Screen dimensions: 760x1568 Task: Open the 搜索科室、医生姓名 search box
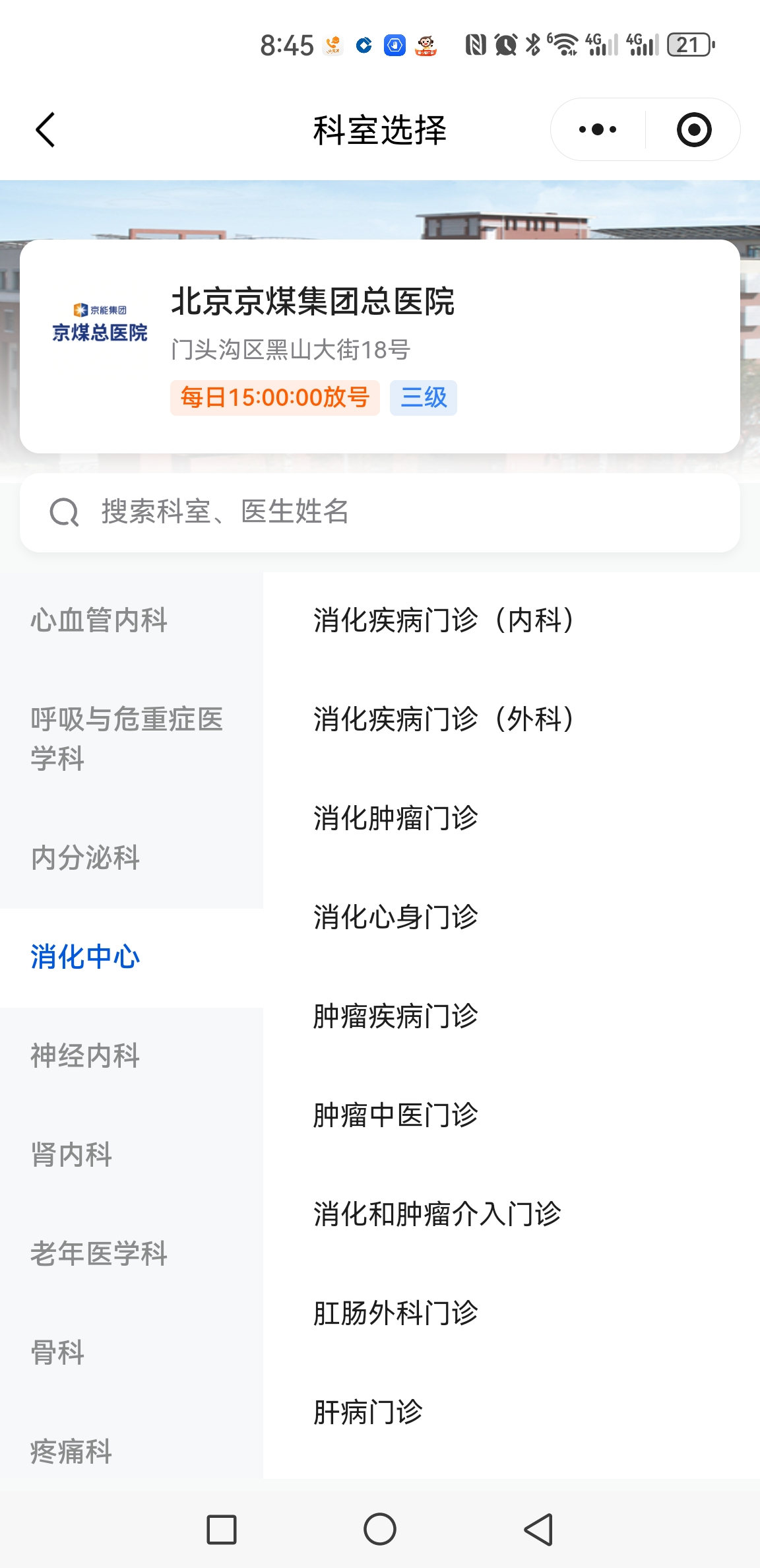tap(379, 512)
